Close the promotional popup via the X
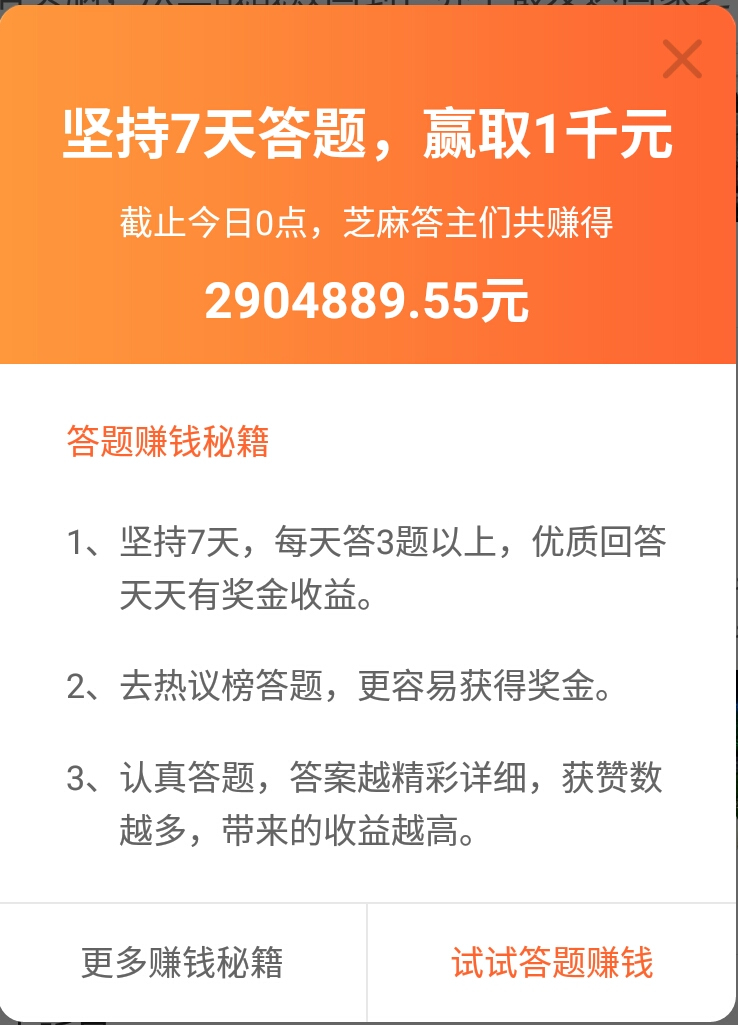The height and width of the screenshot is (1025, 738). pyautogui.click(x=682, y=60)
